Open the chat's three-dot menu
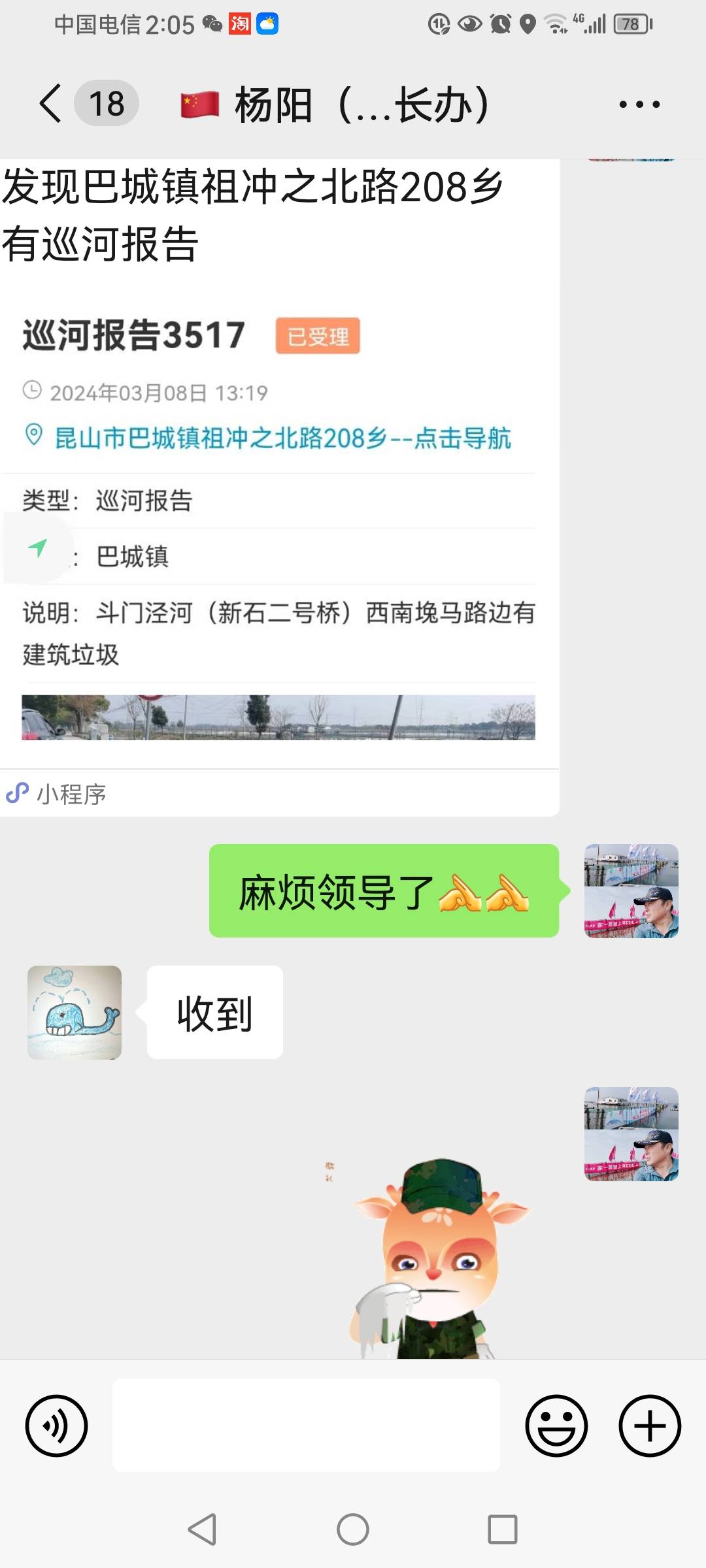 coord(639,104)
